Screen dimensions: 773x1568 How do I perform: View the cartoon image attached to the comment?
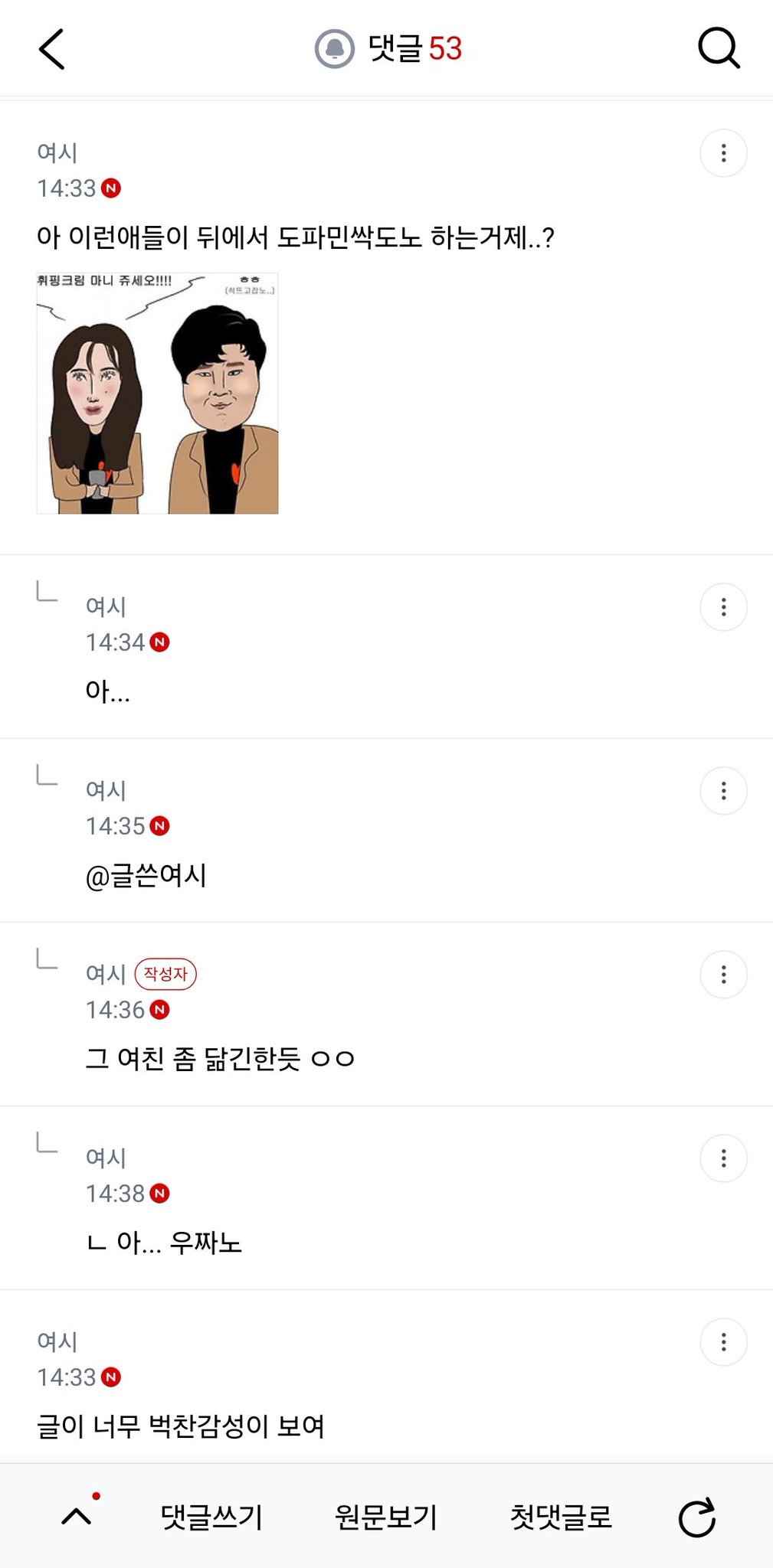pos(157,393)
